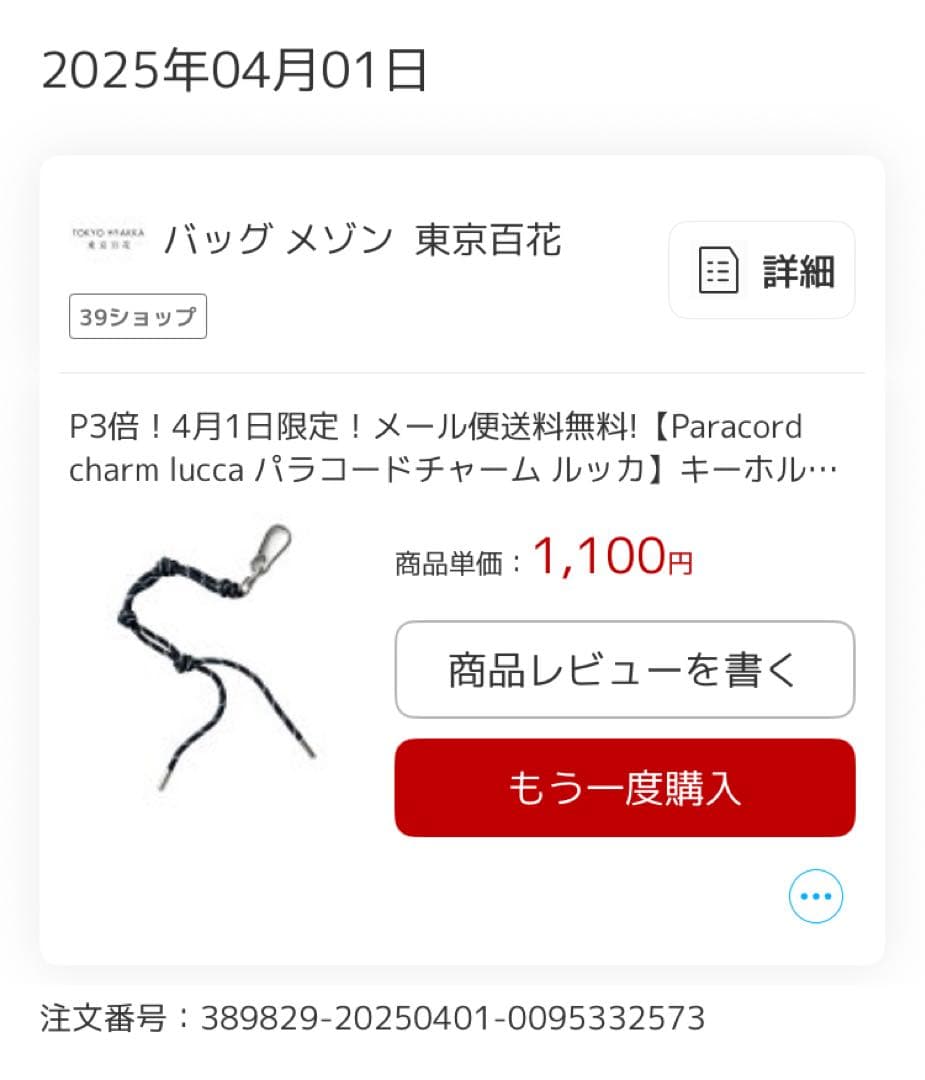Tap 商品レビューを書く to write a review

625,669
